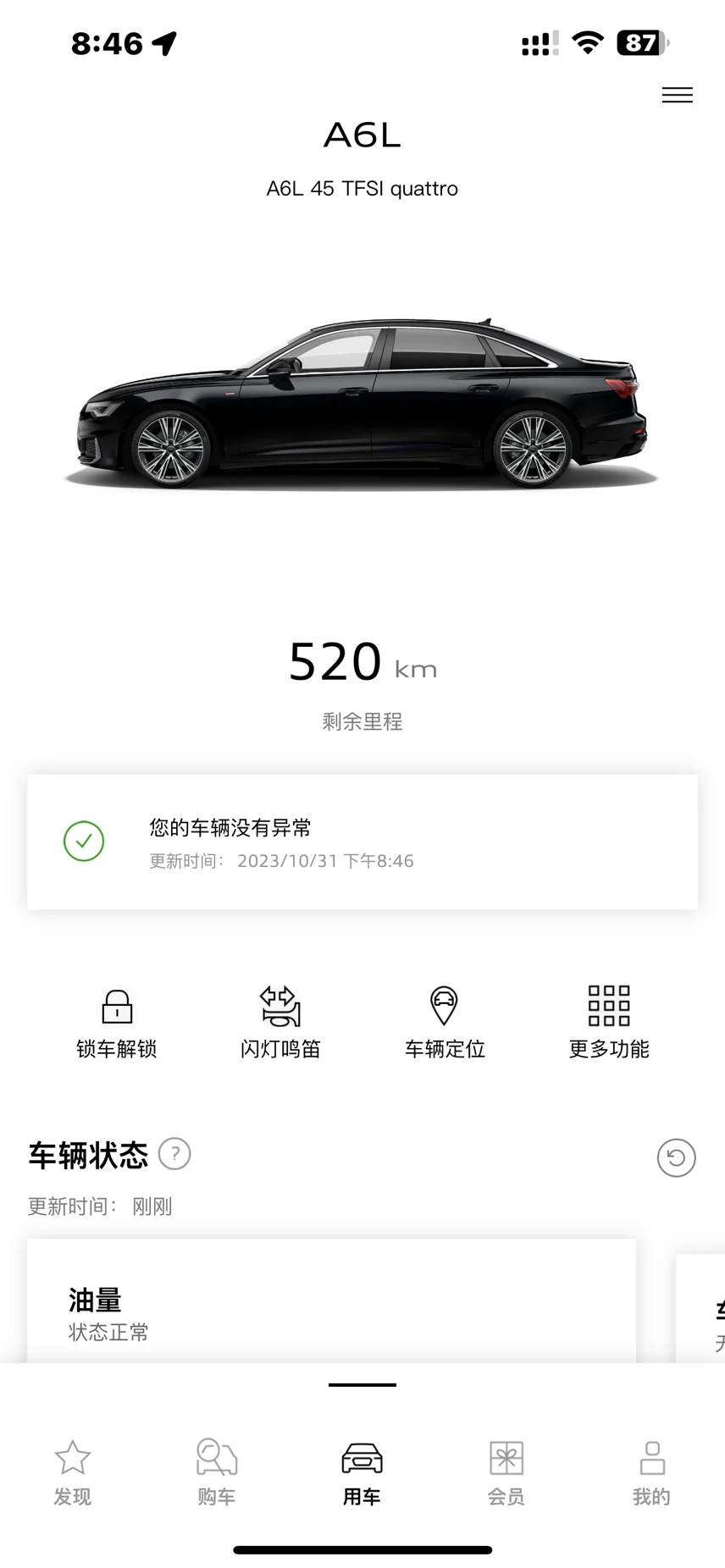
Task: Open the 我的 tab
Action: click(x=651, y=1474)
